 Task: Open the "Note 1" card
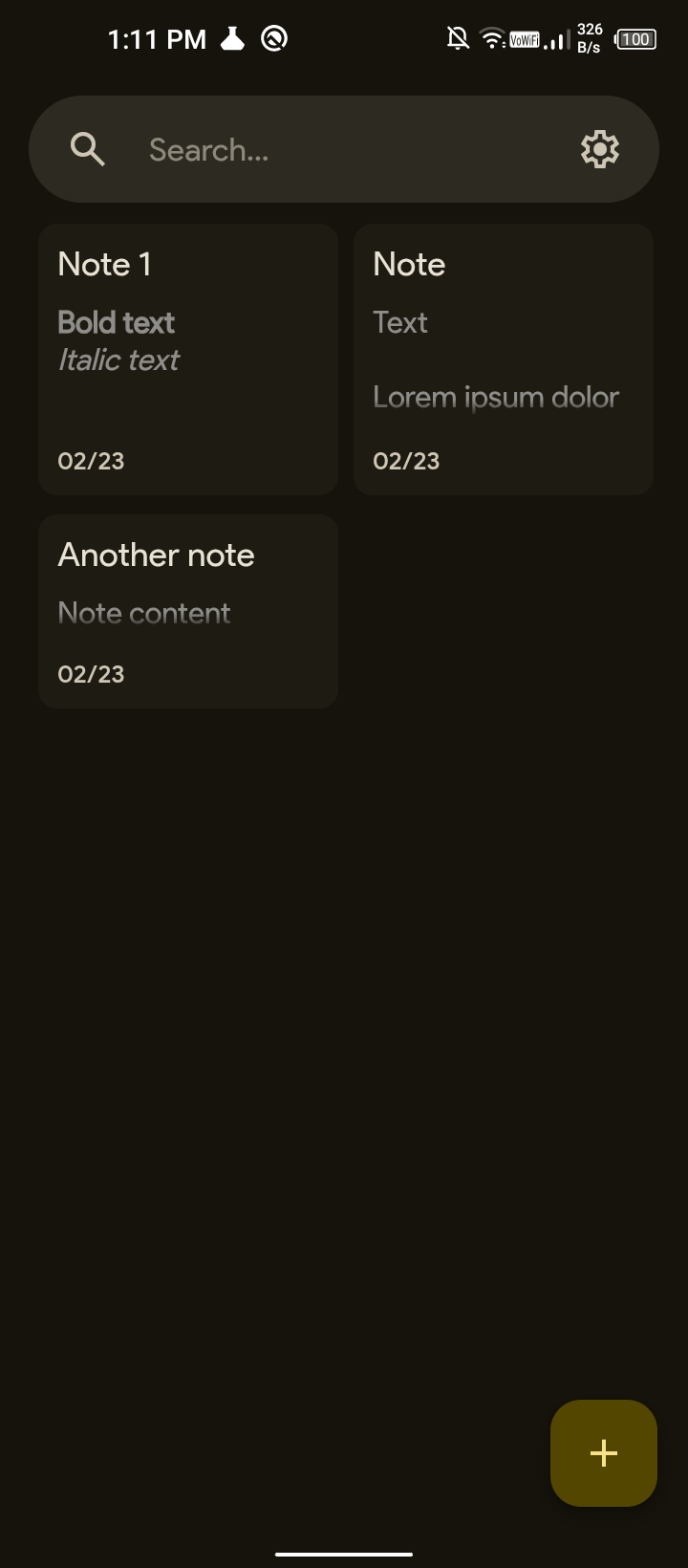(x=188, y=359)
